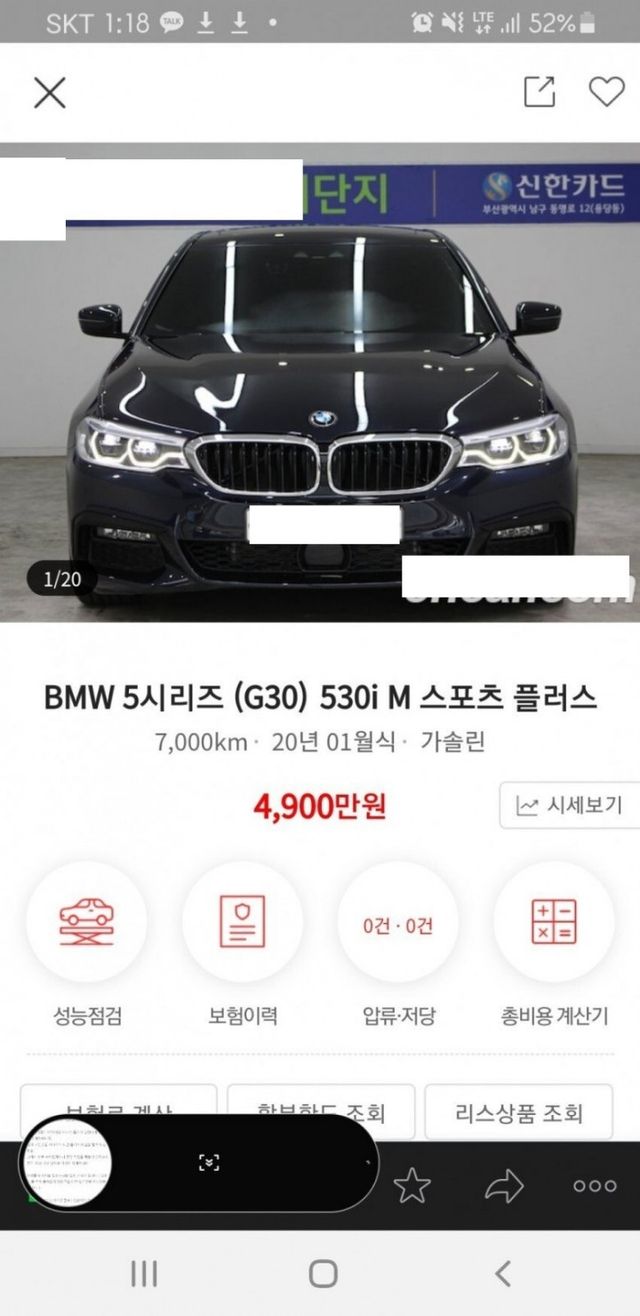Open the 리스상품 조회 lease lookup
Image resolution: width=640 pixels, height=1316 pixels.
click(531, 1113)
